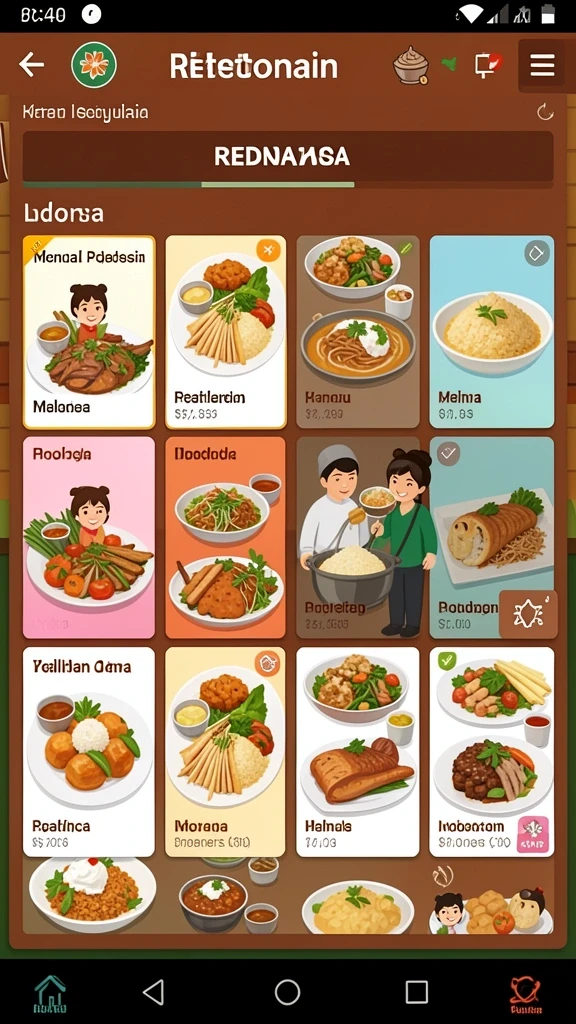This screenshot has width=576, height=1024.
Task: Open the Inabentom dish card
Action: (x=492, y=752)
